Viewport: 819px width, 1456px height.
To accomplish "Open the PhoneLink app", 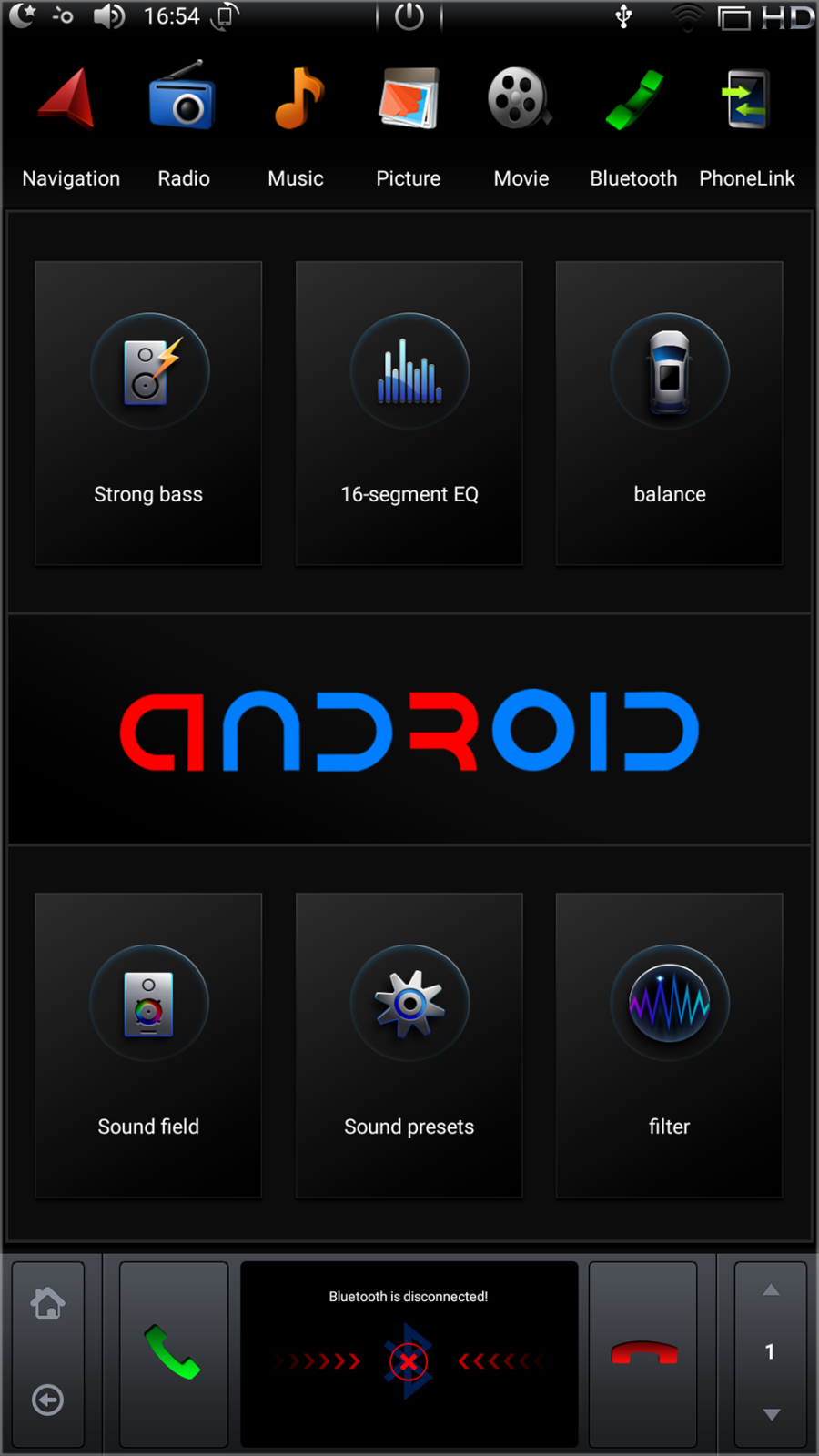I will [746, 123].
